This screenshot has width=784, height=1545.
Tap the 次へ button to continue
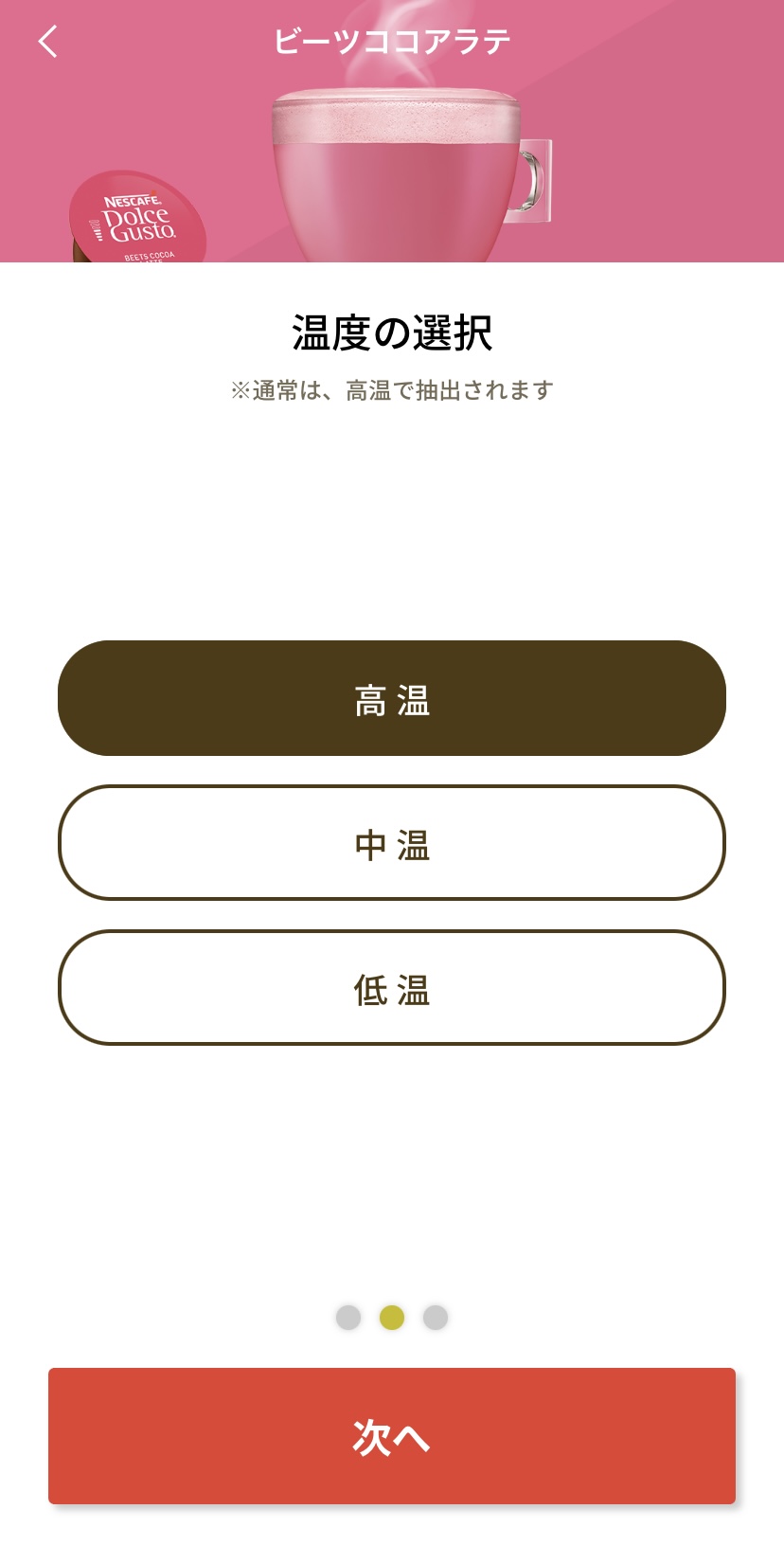pos(392,1436)
